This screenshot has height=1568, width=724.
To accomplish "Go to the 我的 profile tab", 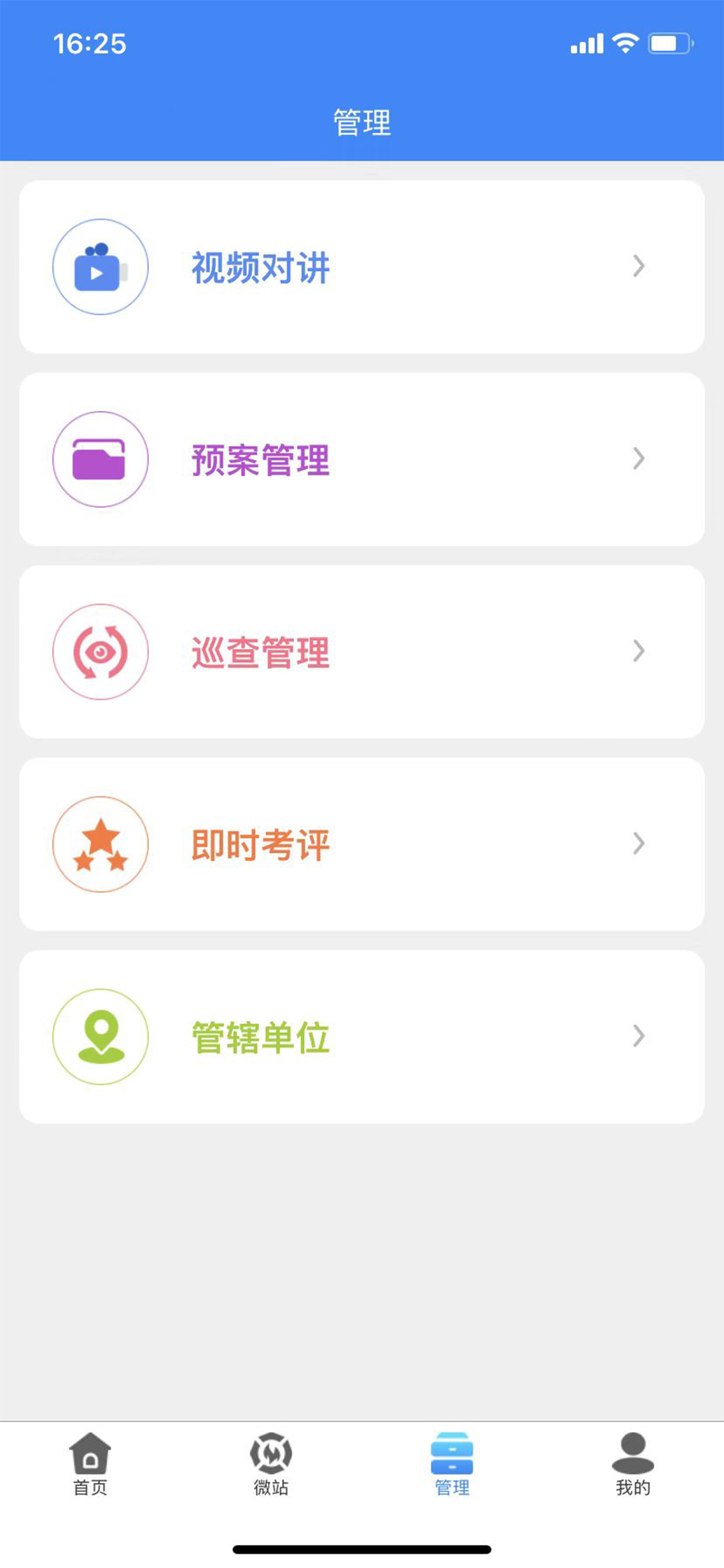I will pos(632,1464).
